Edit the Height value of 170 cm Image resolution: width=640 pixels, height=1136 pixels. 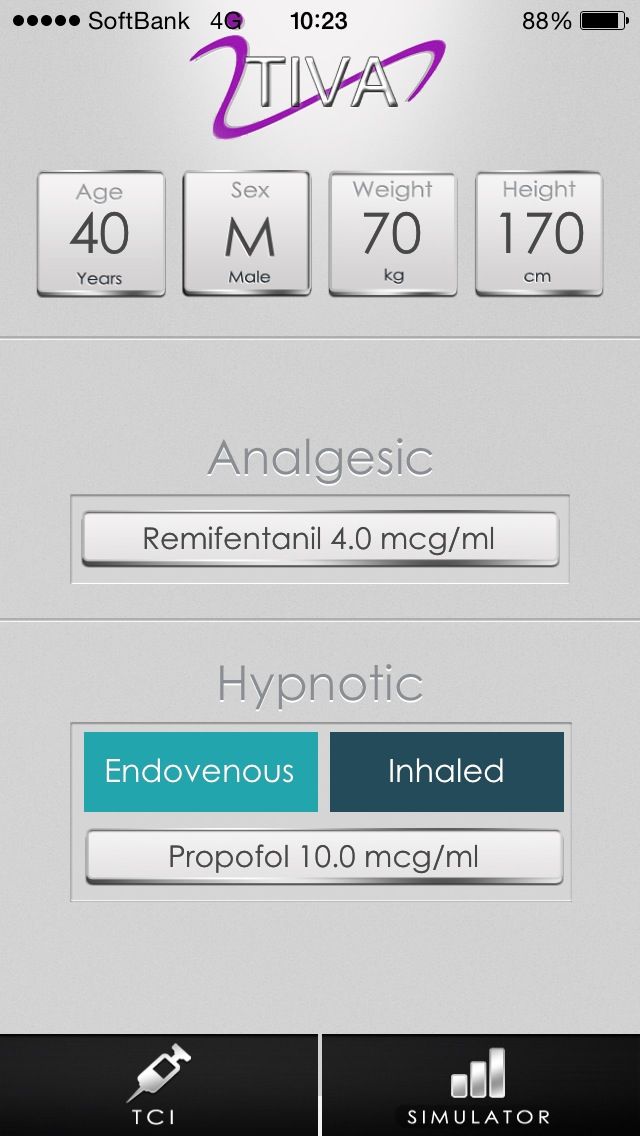539,233
